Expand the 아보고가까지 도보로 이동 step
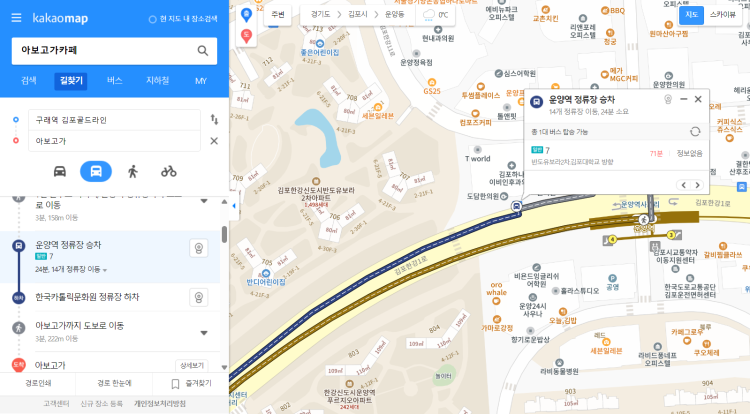Viewport: 750px width, 414px height. 203,332
